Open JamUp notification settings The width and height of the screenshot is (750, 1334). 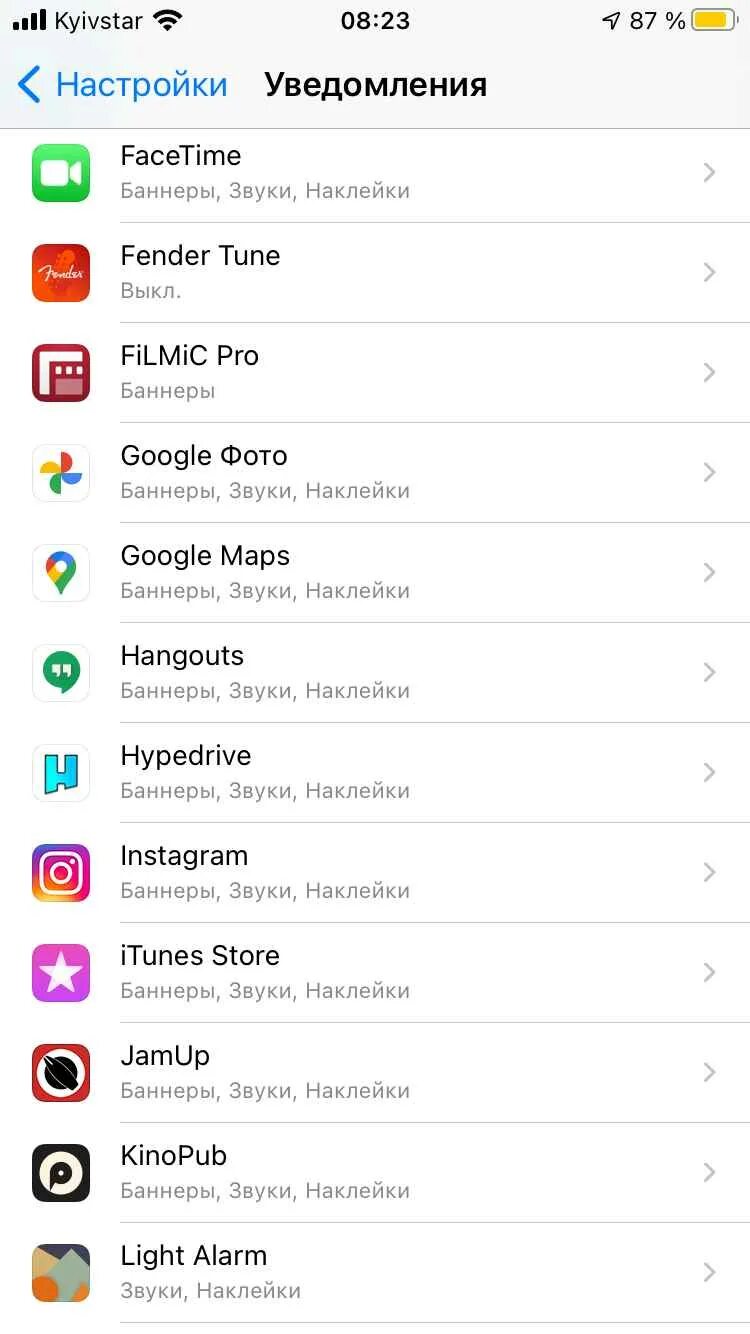[x=375, y=1072]
